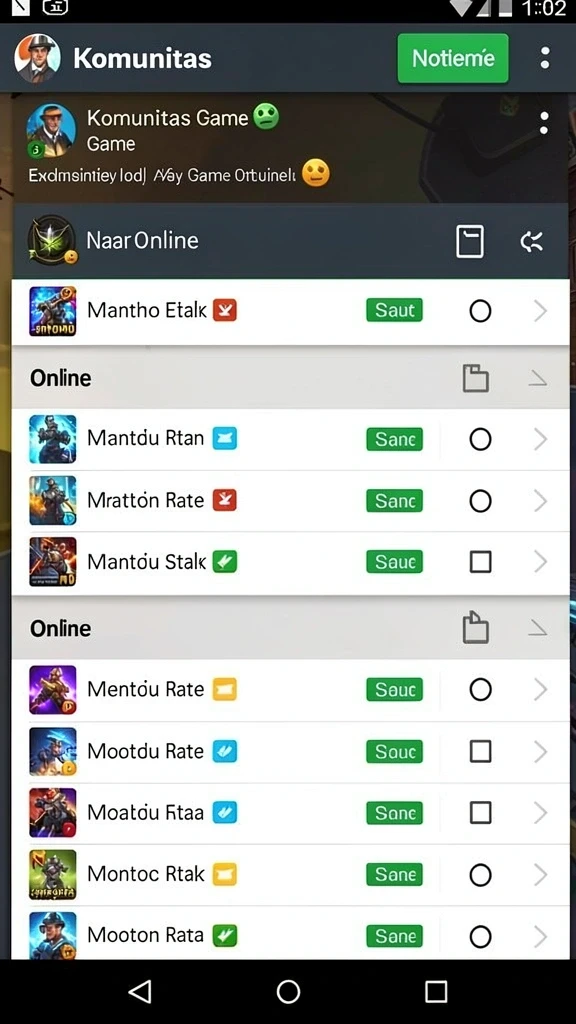
Task: Select the radio button for Mantdu Rtan
Action: (480, 440)
